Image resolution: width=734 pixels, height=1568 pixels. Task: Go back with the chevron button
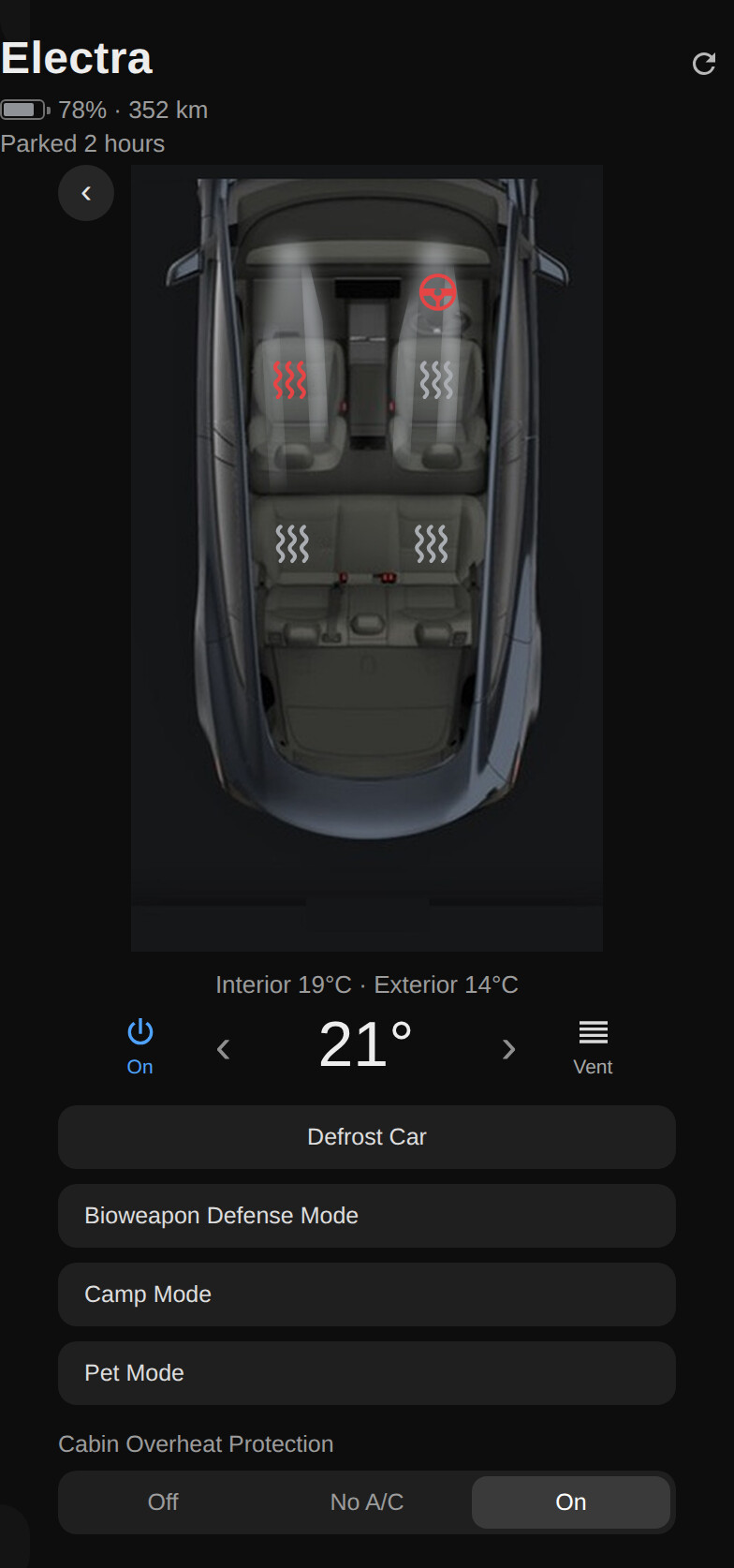(x=86, y=193)
